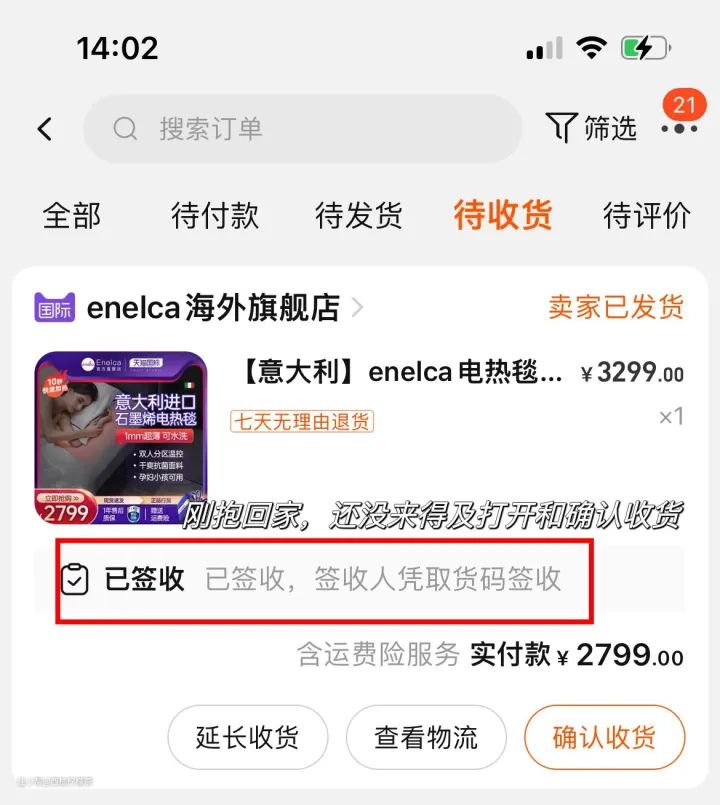The height and width of the screenshot is (805, 720).
Task: Open the 筛选 filter
Action: tap(592, 128)
